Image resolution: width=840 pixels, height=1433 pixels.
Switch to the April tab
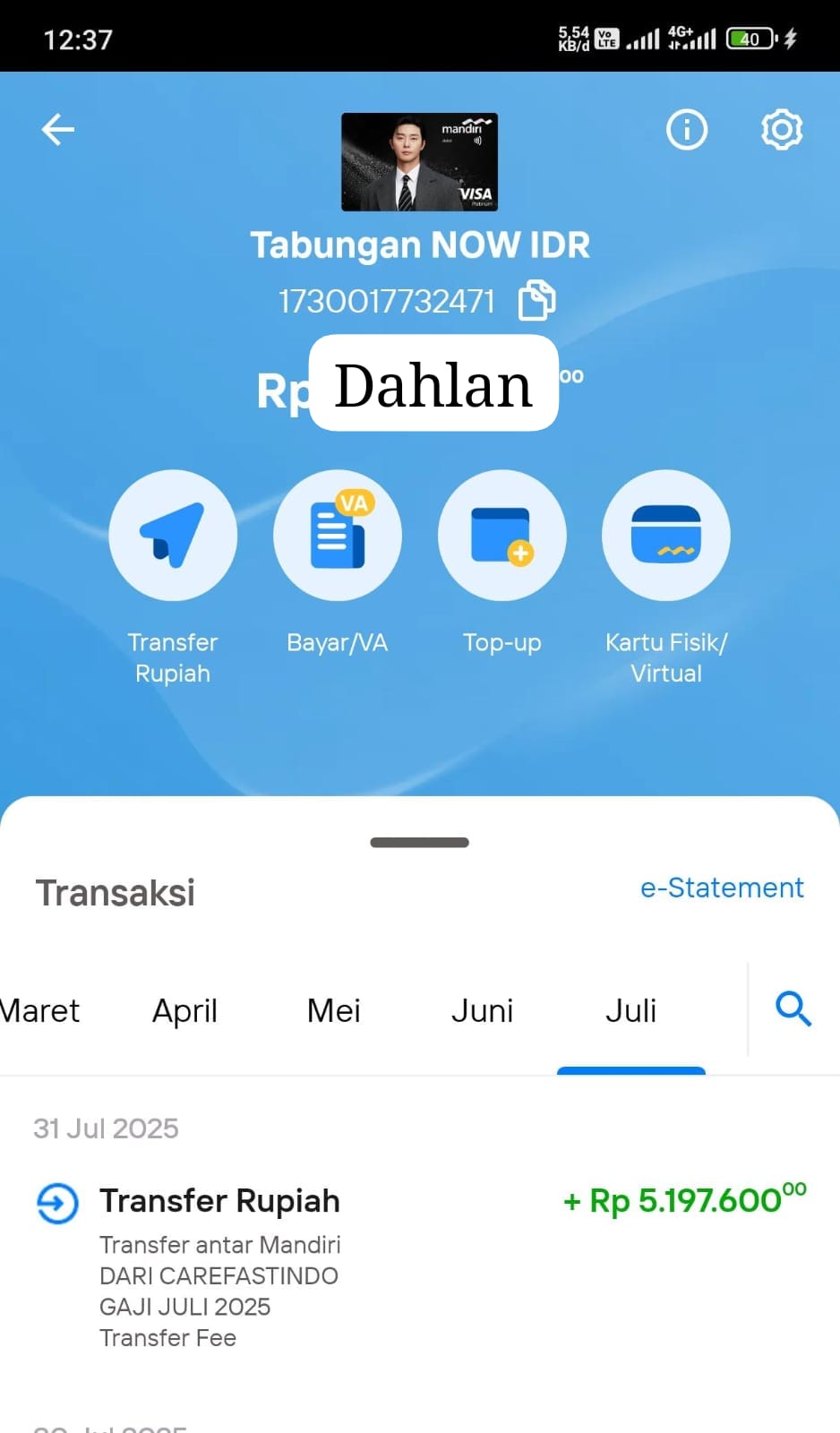coord(185,1011)
